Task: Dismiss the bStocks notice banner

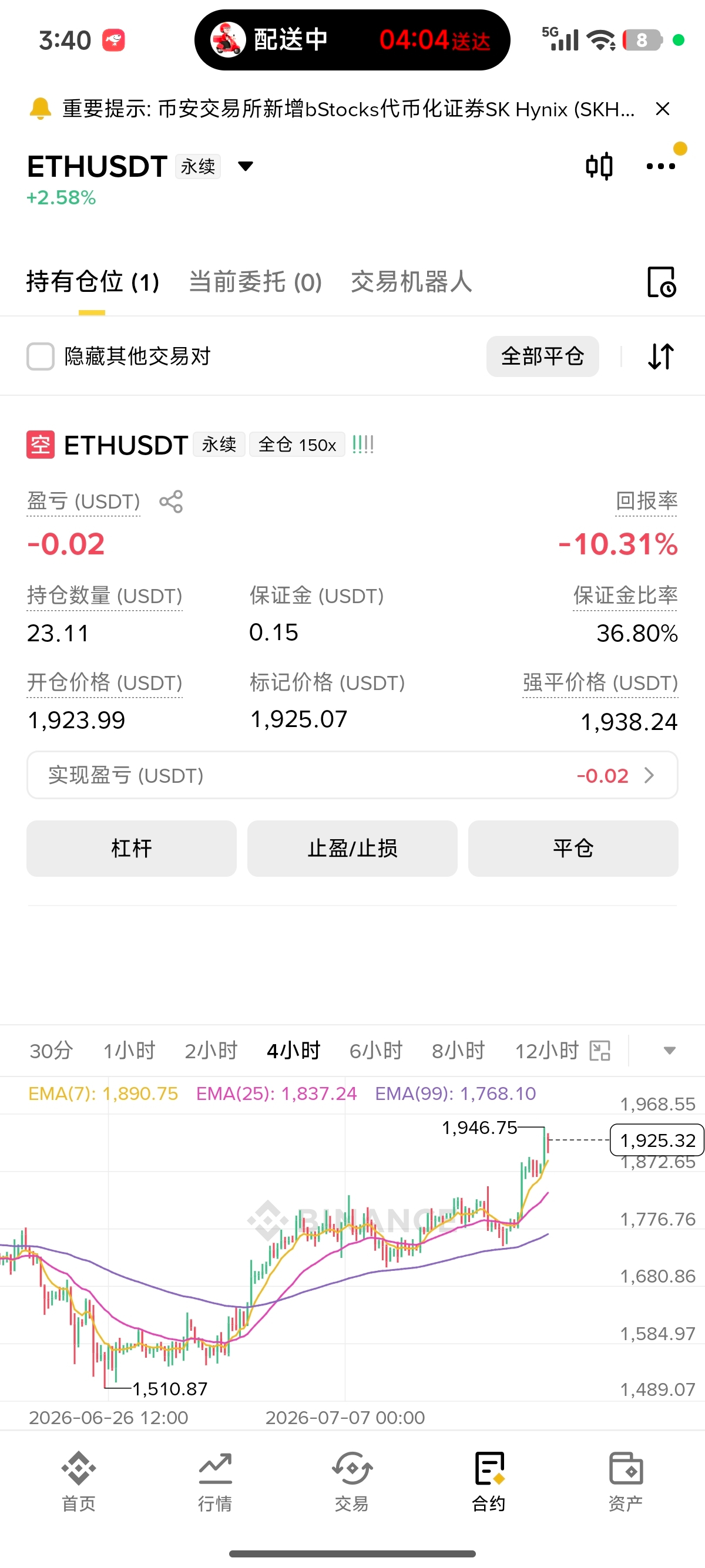Action: point(662,109)
